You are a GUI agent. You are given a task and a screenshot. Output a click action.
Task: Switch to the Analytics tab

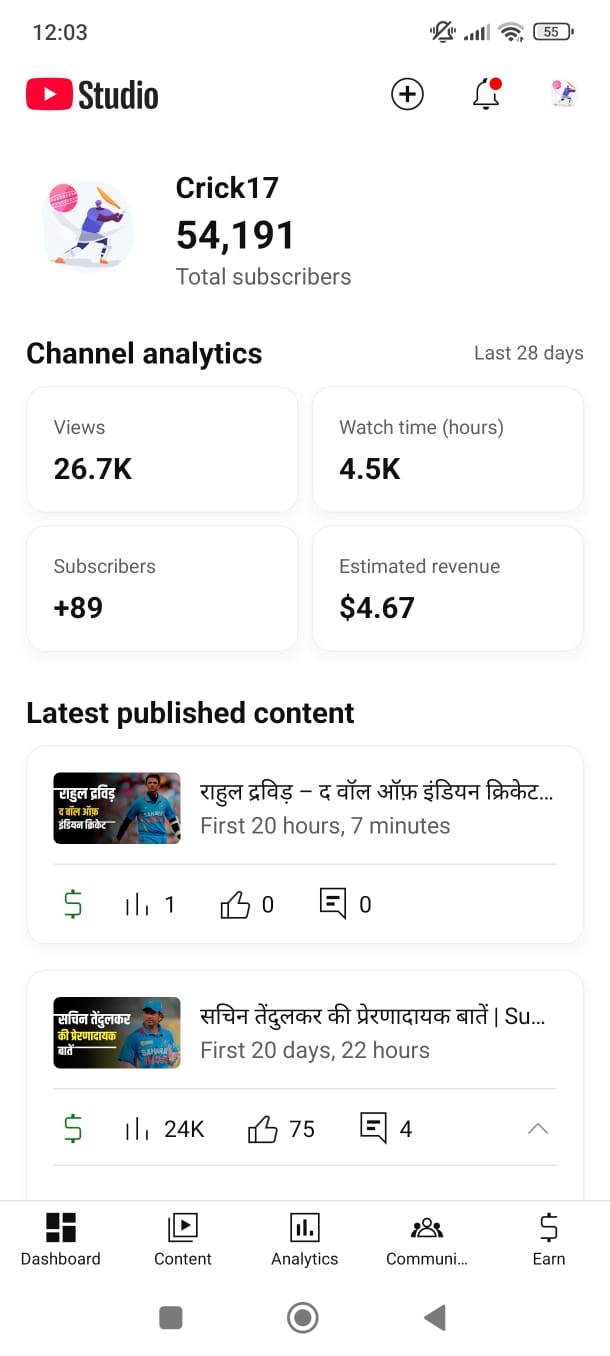(305, 1239)
